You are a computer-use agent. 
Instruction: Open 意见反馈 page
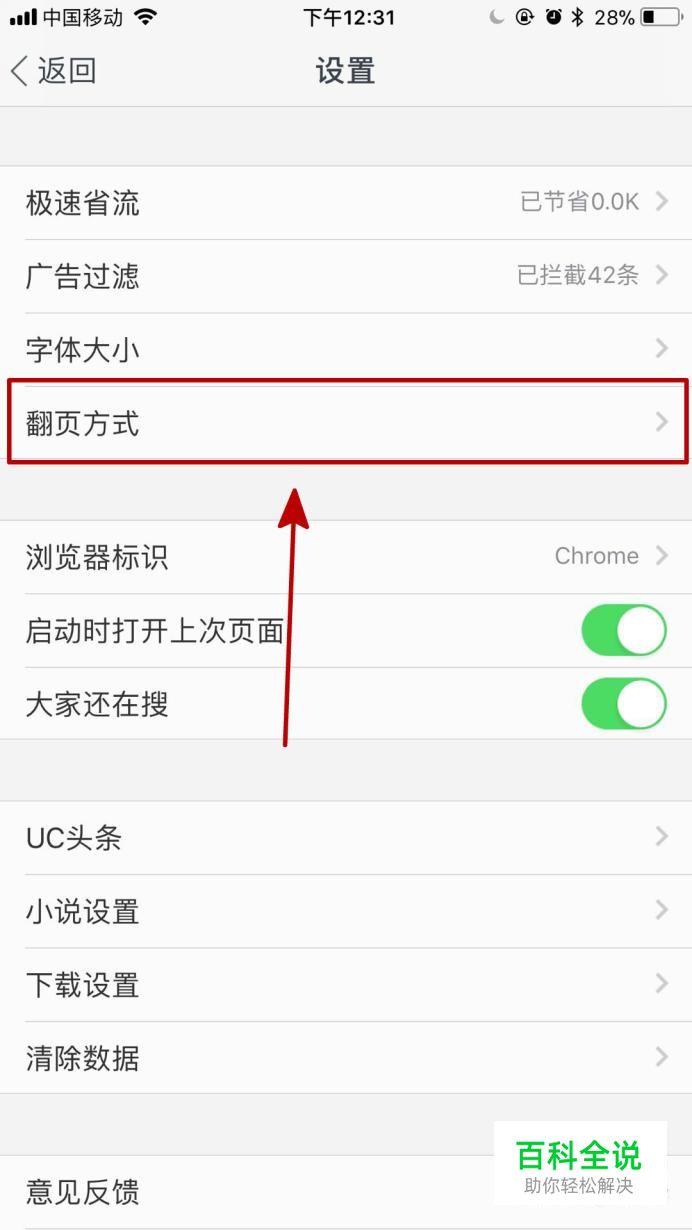click(x=250, y=1192)
